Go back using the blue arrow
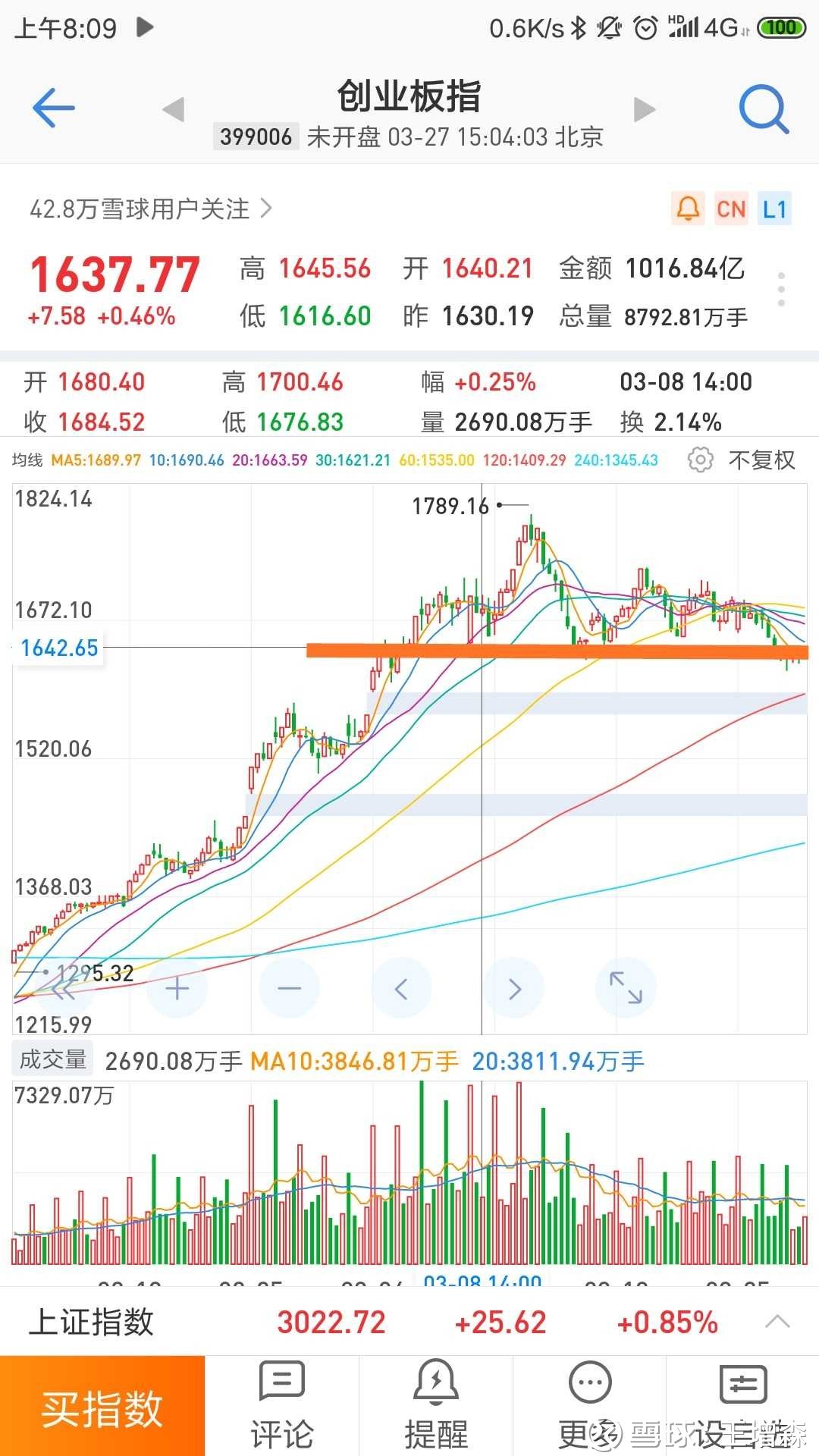The height and width of the screenshot is (1456, 819). click(x=53, y=108)
